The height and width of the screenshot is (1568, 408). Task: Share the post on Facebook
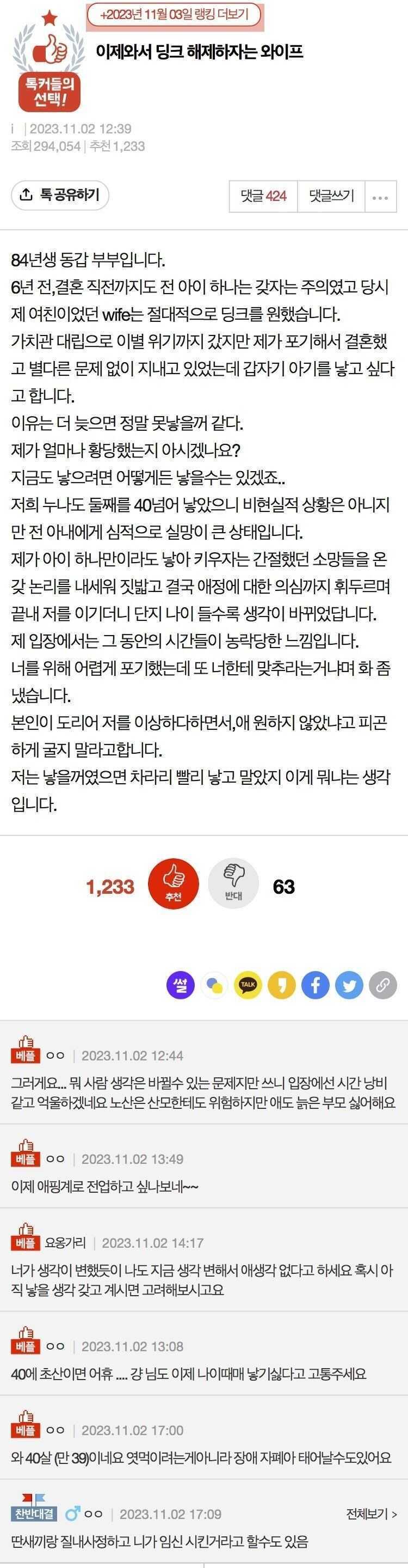pyautogui.click(x=316, y=984)
